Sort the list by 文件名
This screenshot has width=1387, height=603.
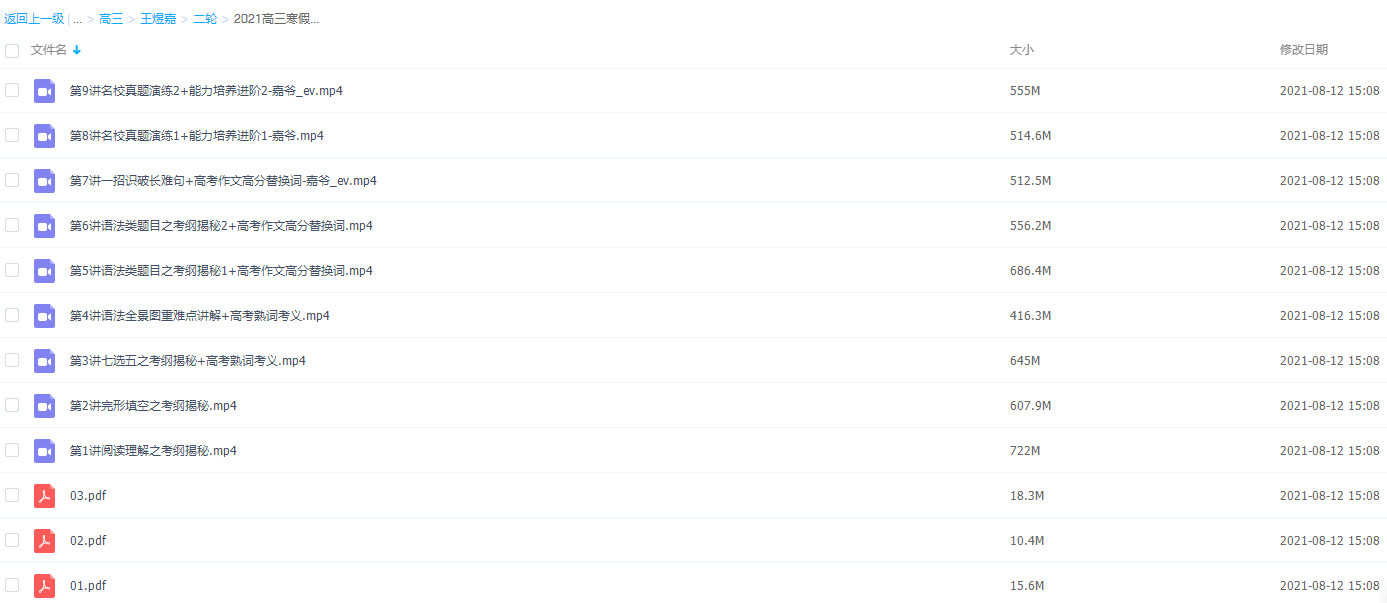point(49,50)
